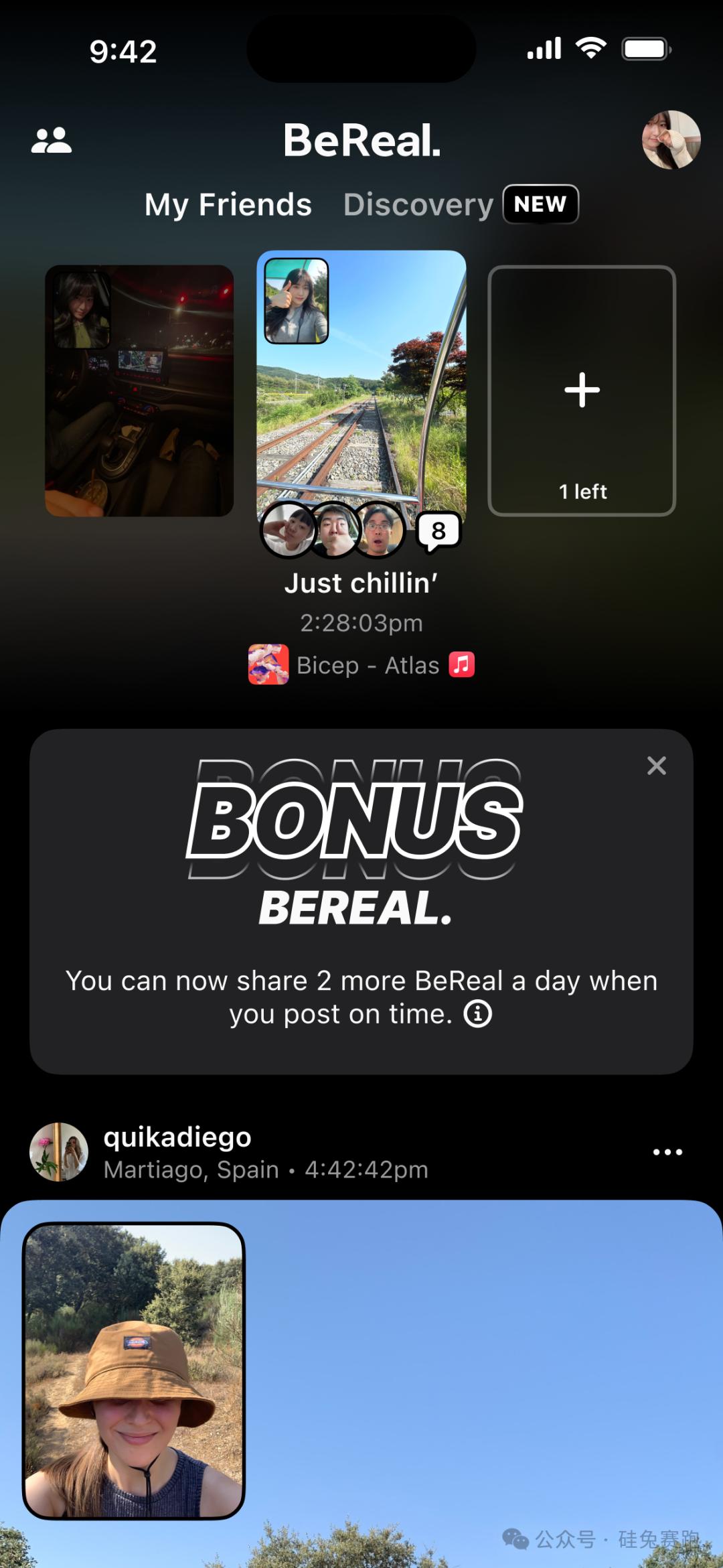
Task: Add a bonus BeReal with the plus tile
Action: [x=582, y=390]
